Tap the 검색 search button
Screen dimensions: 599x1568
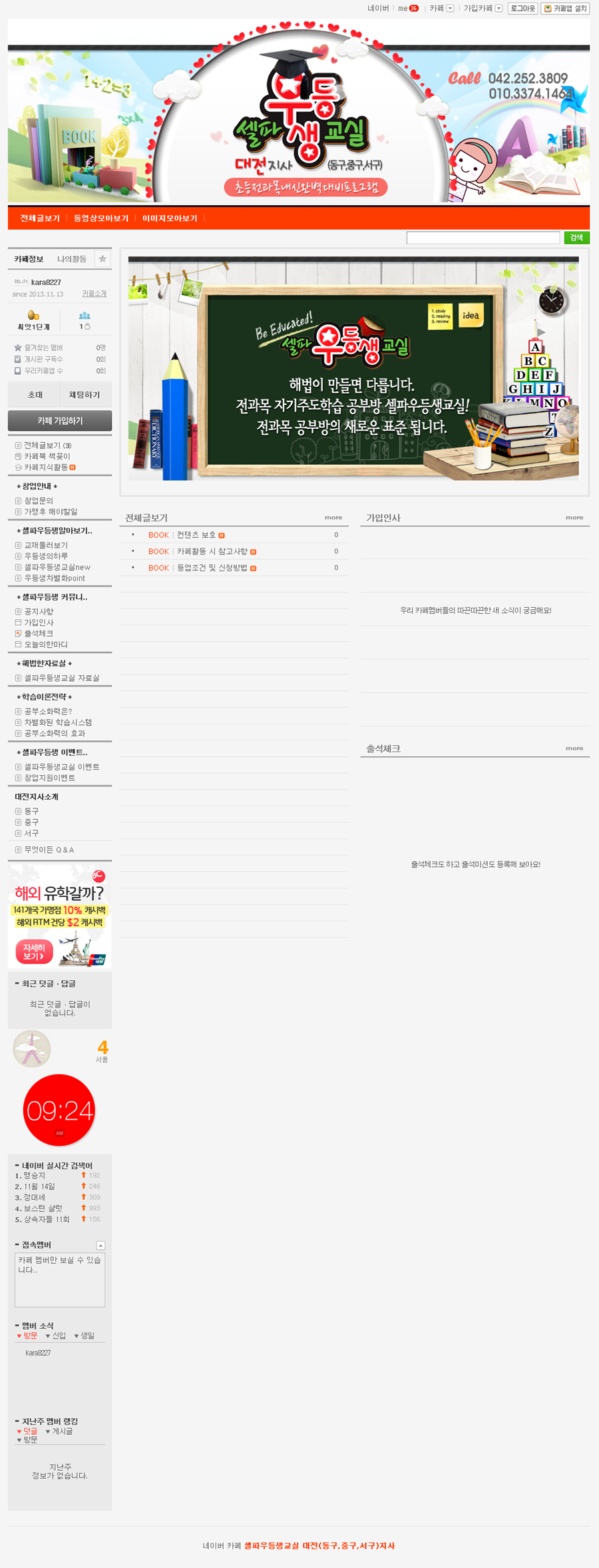point(576,238)
